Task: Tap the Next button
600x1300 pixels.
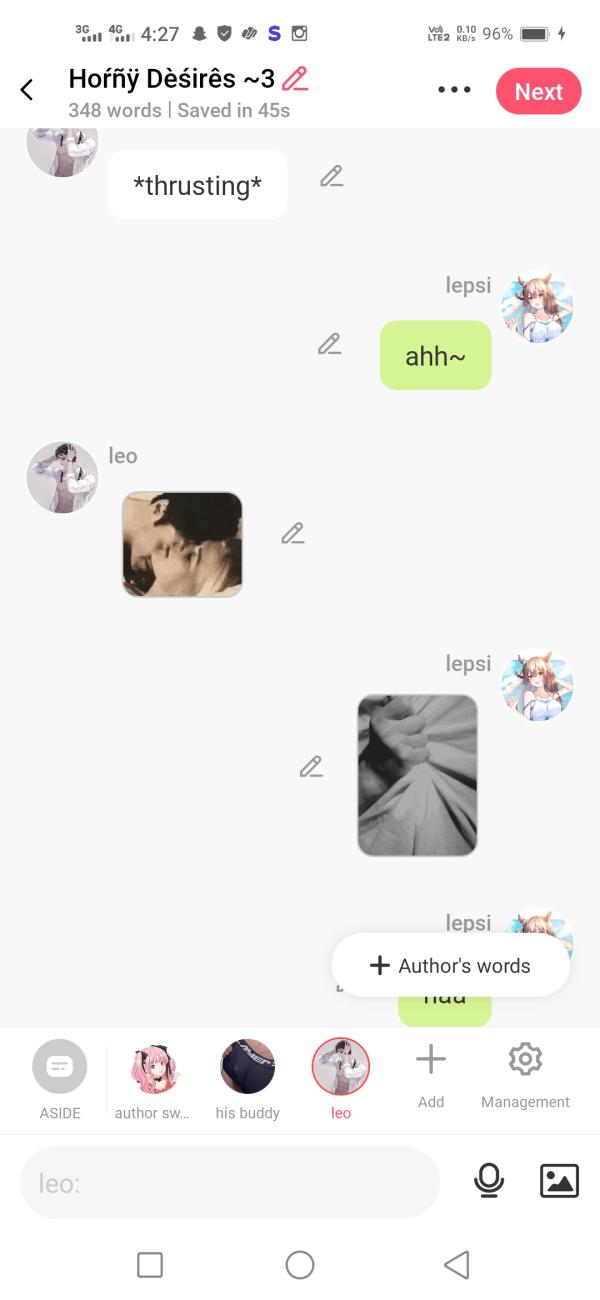Action: [538, 91]
